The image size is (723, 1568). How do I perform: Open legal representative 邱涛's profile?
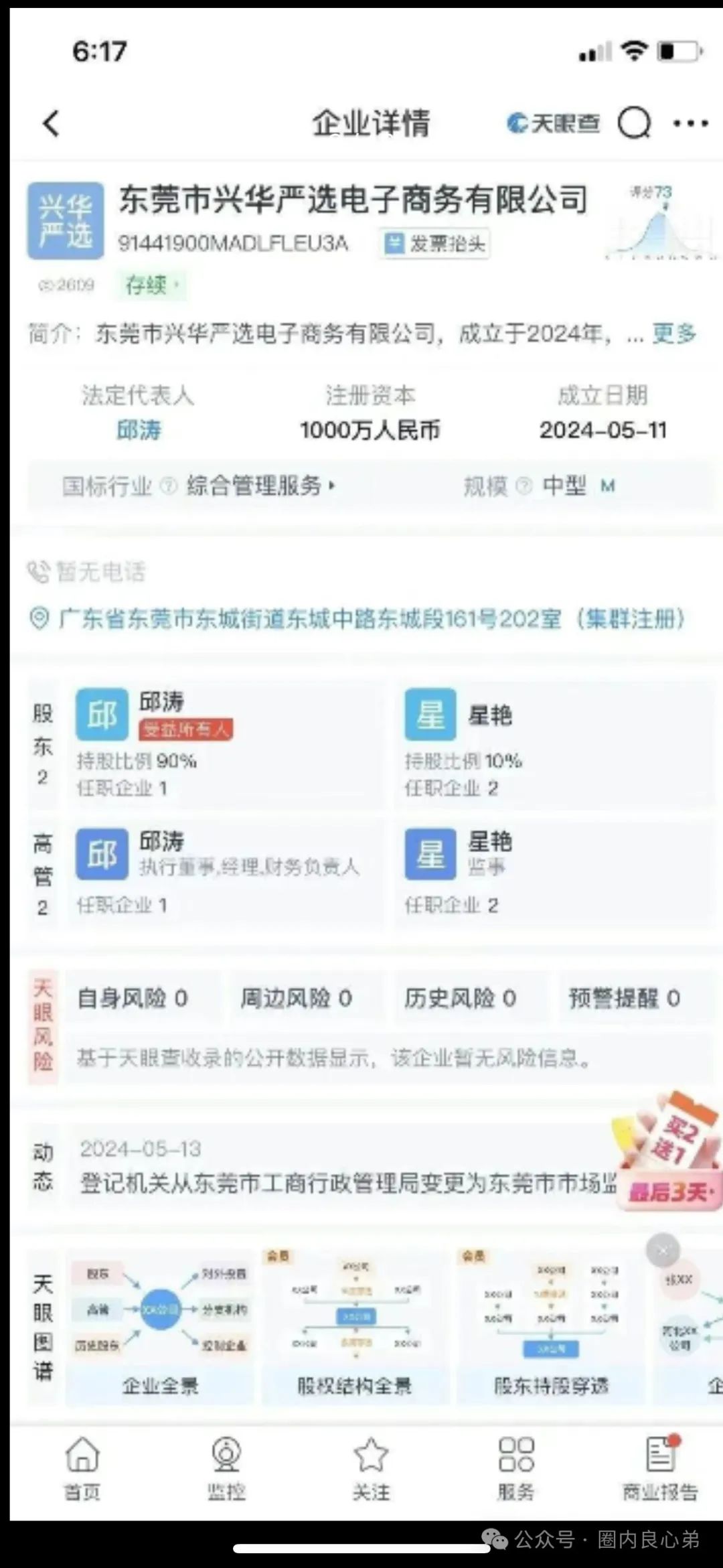pos(139,430)
